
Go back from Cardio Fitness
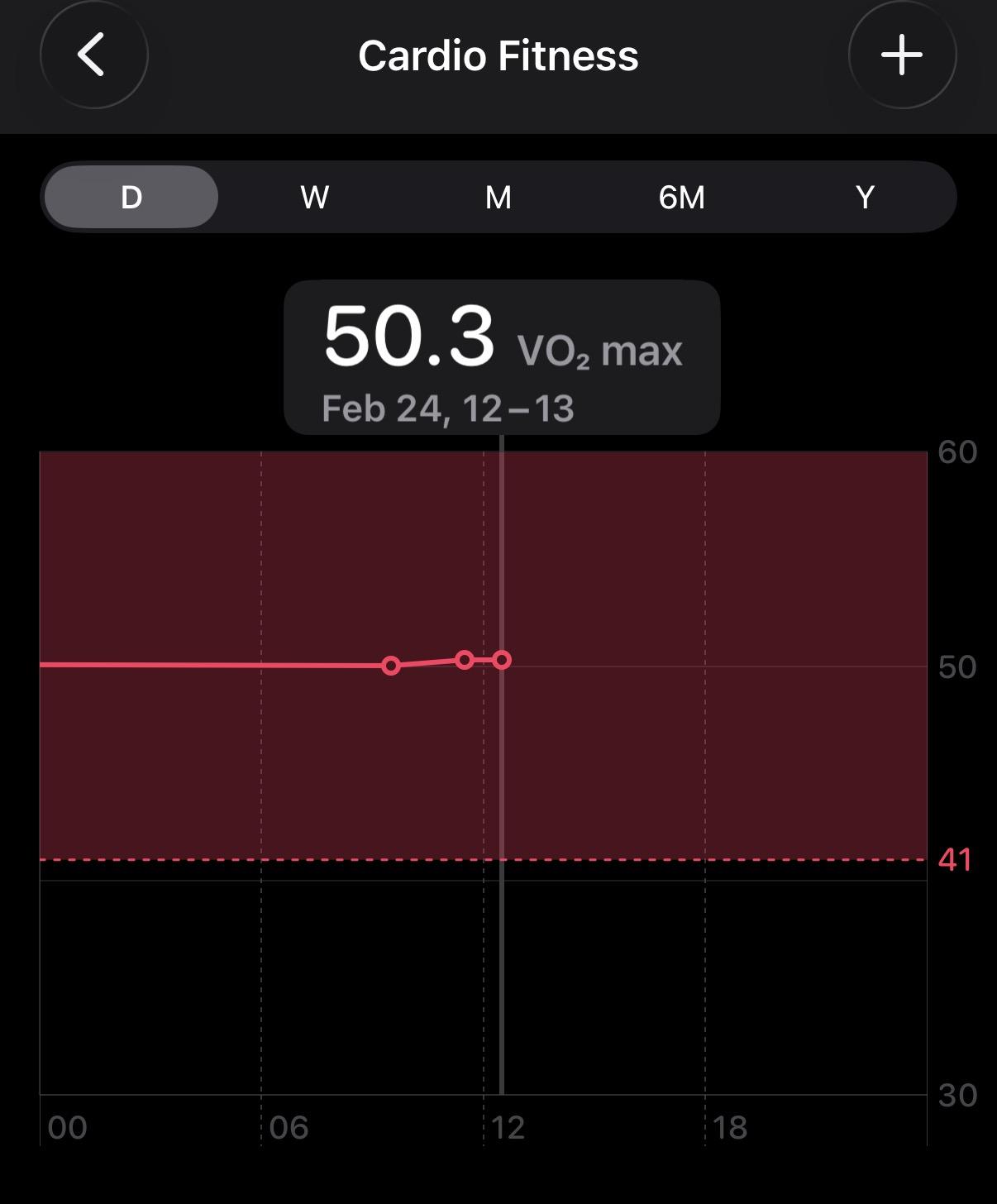pos(93,55)
